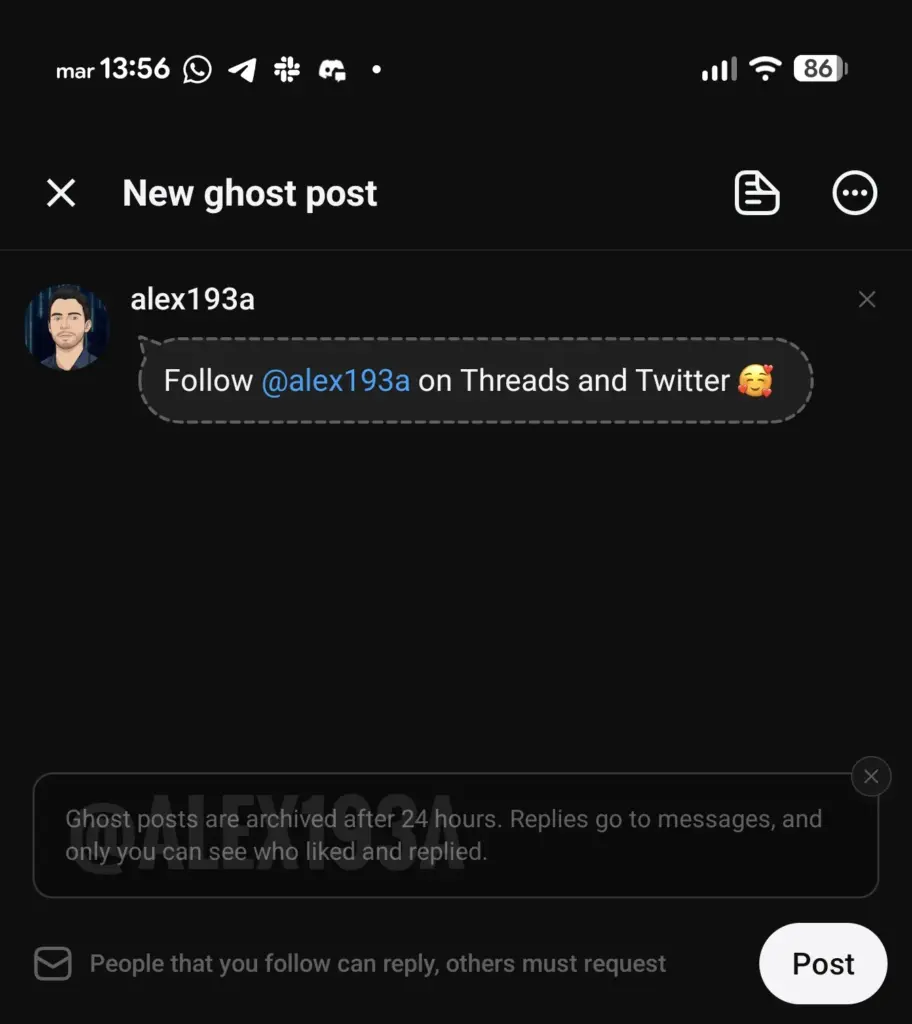Image resolution: width=912 pixels, height=1024 pixels.
Task: Open the more options menu
Action: pos(855,193)
